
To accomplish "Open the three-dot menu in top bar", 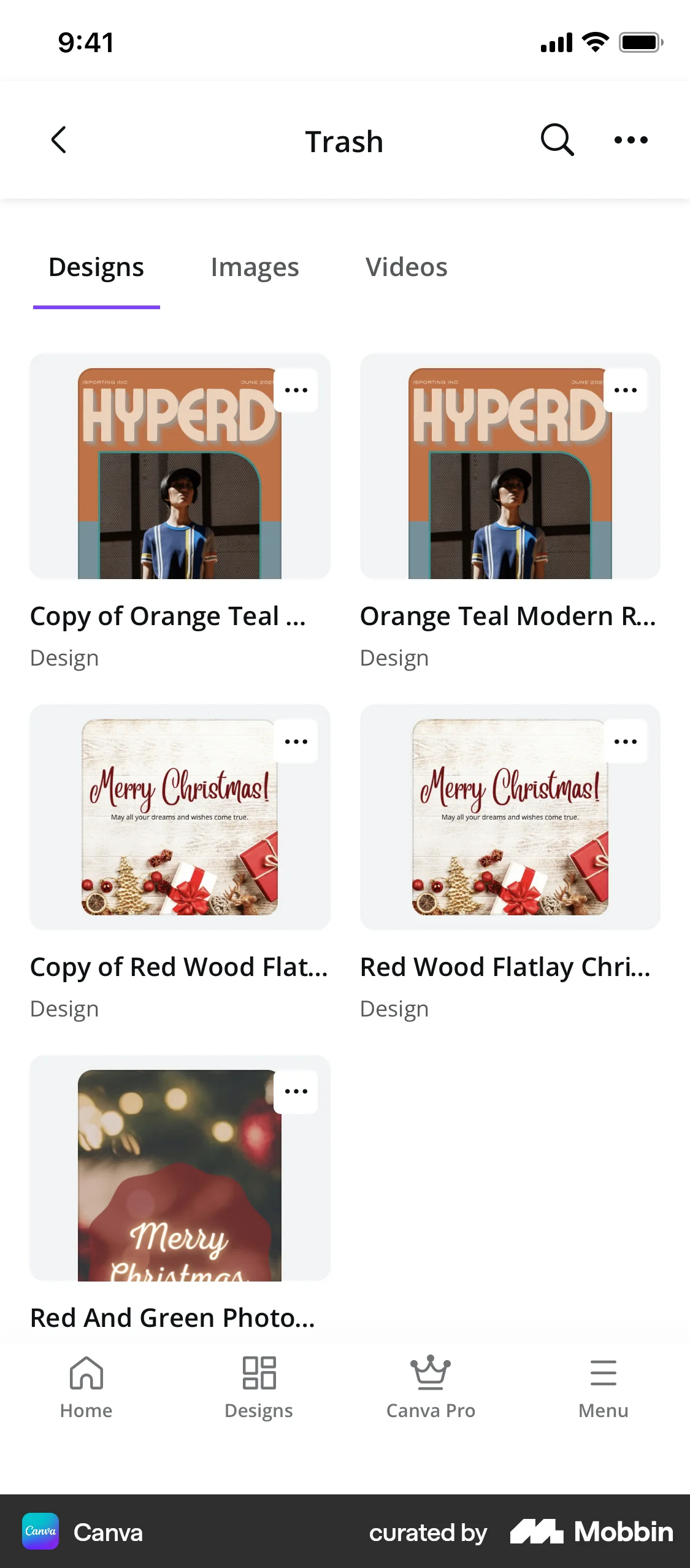I will click(631, 139).
